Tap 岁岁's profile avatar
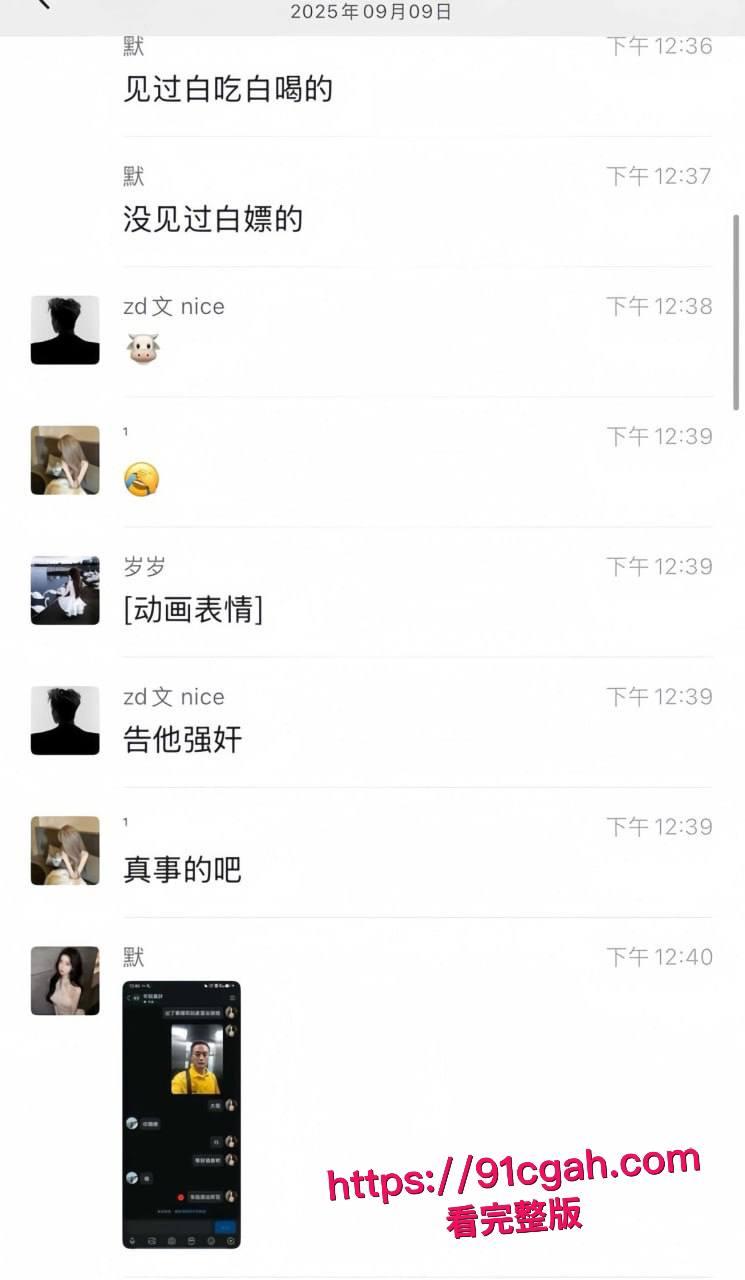The image size is (745, 1280). click(x=65, y=590)
